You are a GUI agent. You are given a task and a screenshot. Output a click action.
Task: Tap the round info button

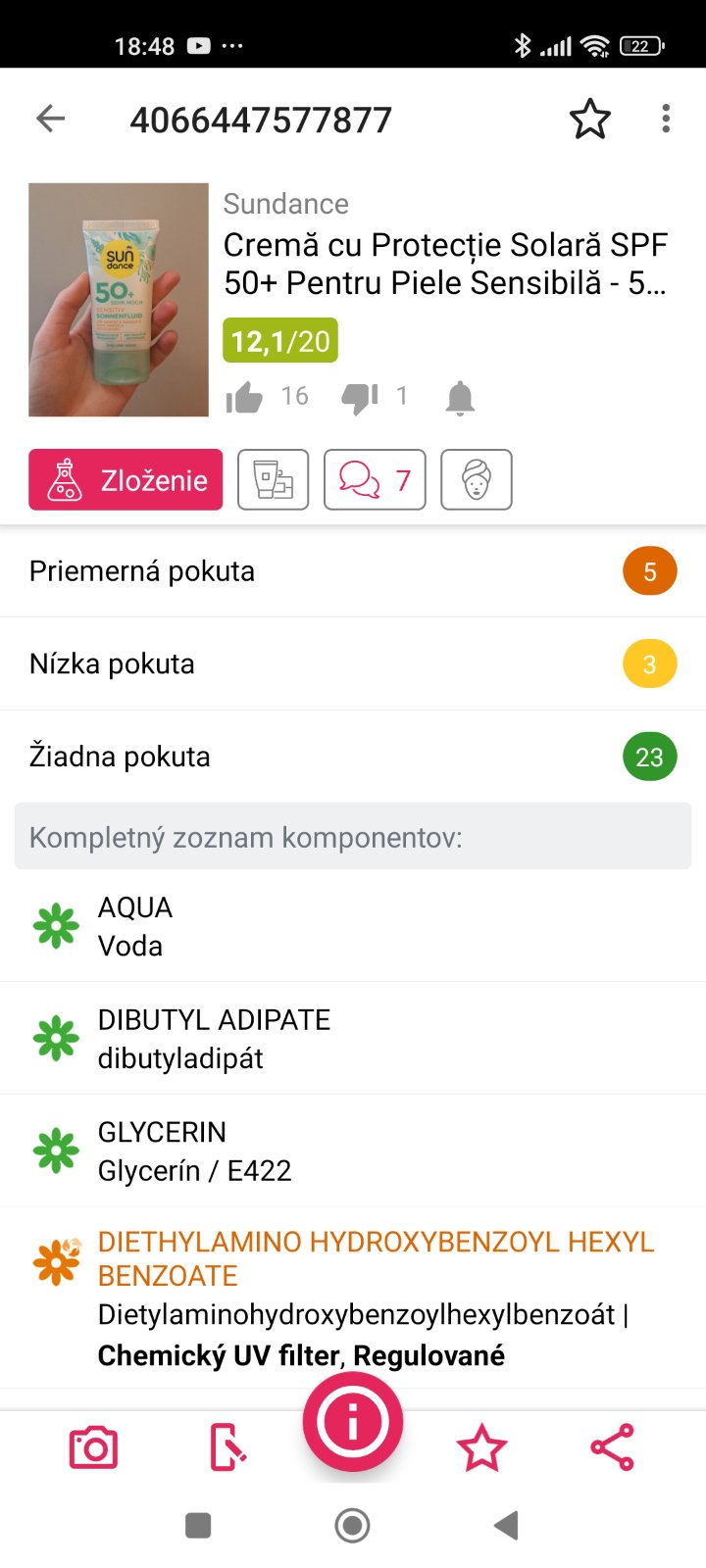pos(353,1423)
